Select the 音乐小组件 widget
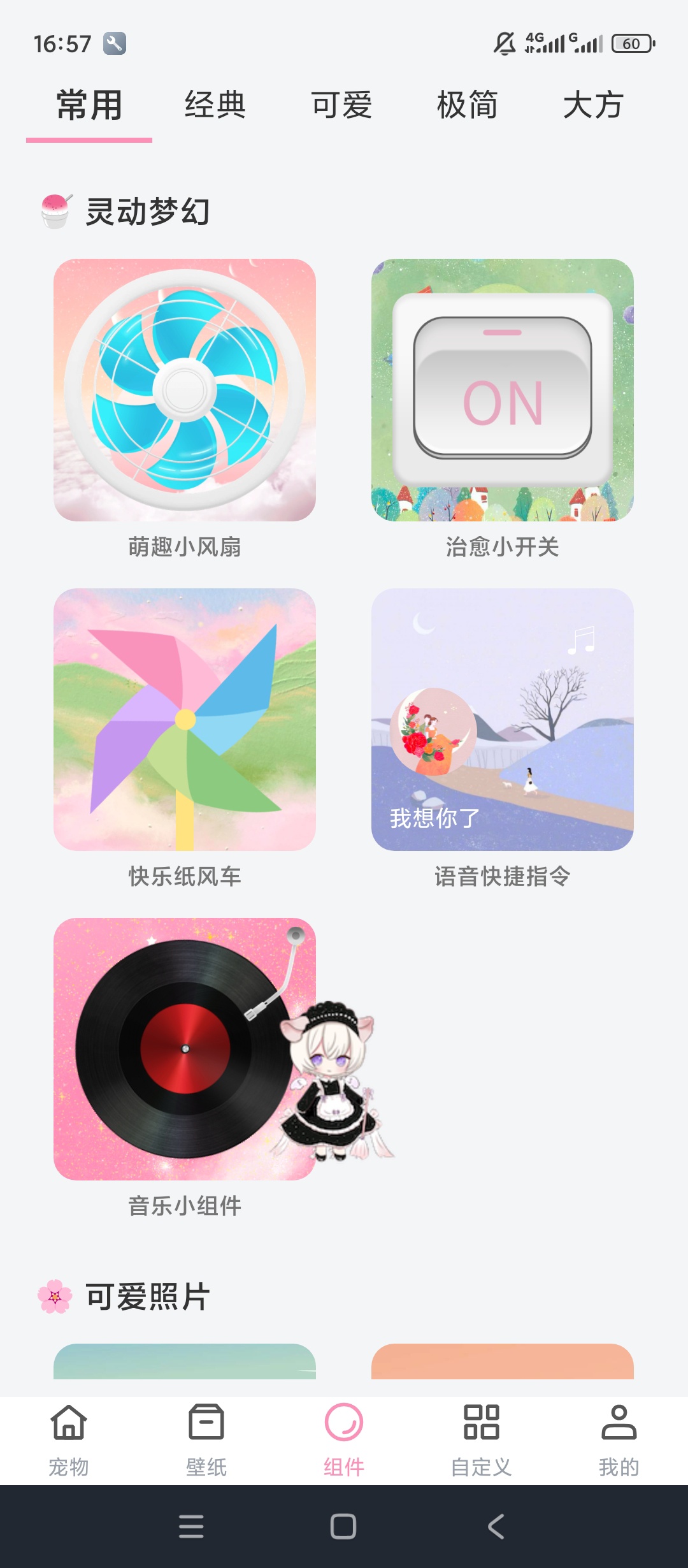Viewport: 688px width, 1568px height. click(x=185, y=1049)
